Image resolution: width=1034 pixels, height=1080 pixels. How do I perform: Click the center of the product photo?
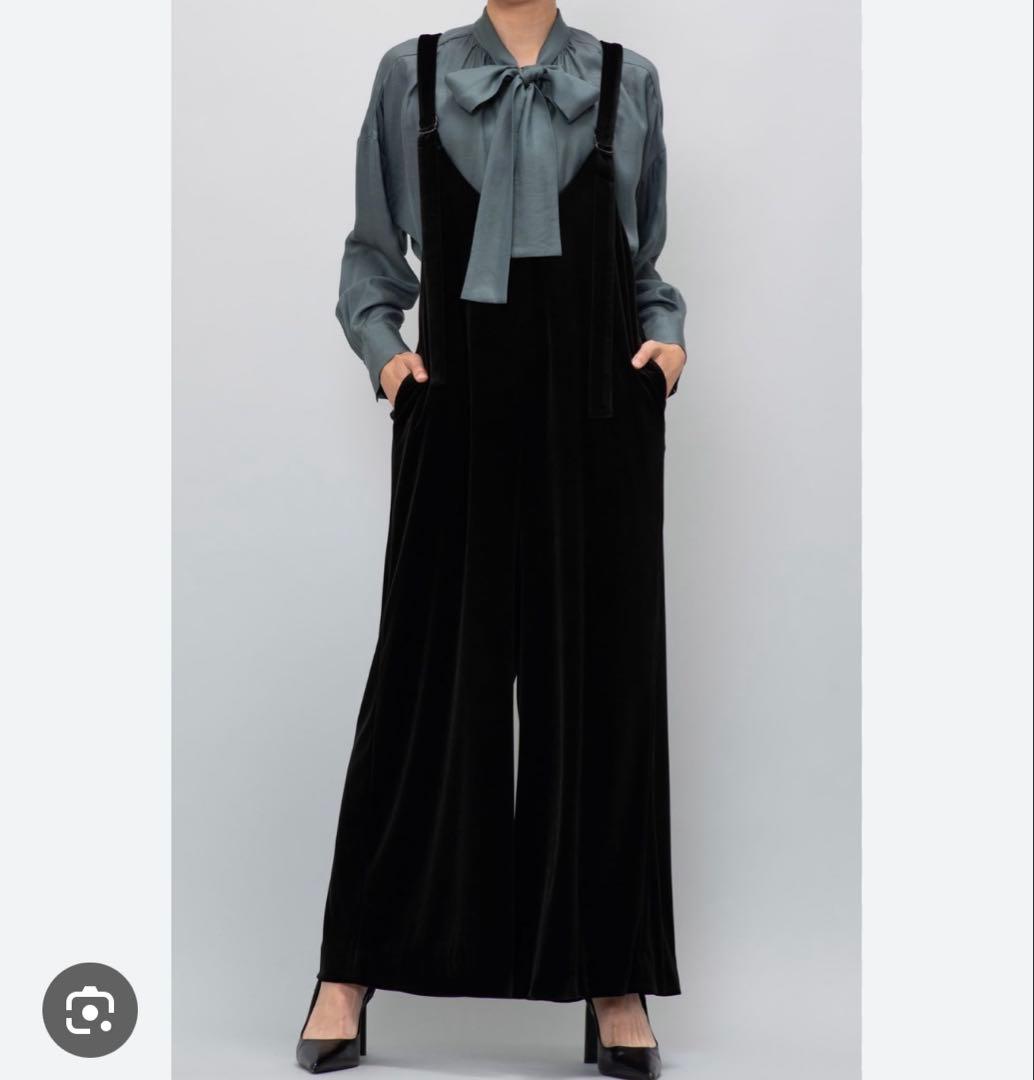tap(517, 540)
